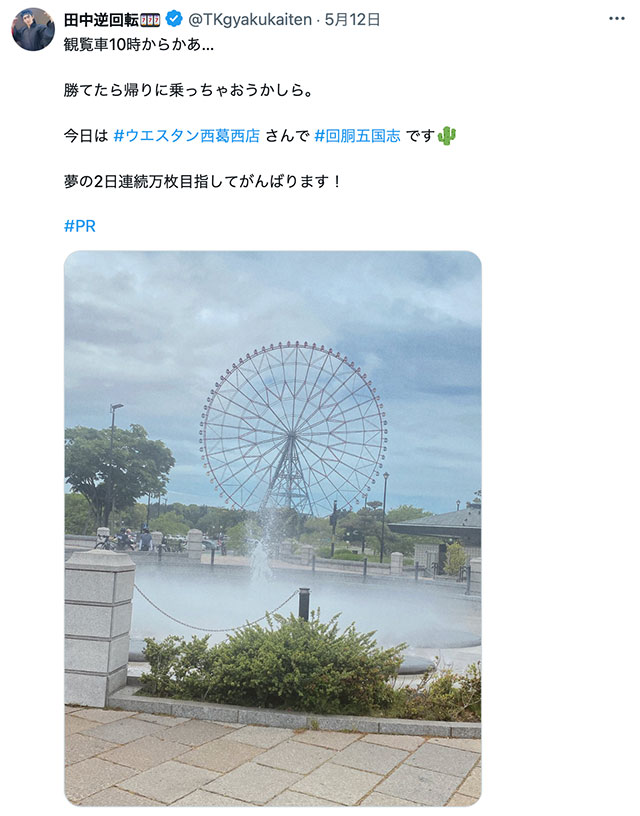Open the #ウエスタン西葛西店 hashtag

click(x=187, y=135)
